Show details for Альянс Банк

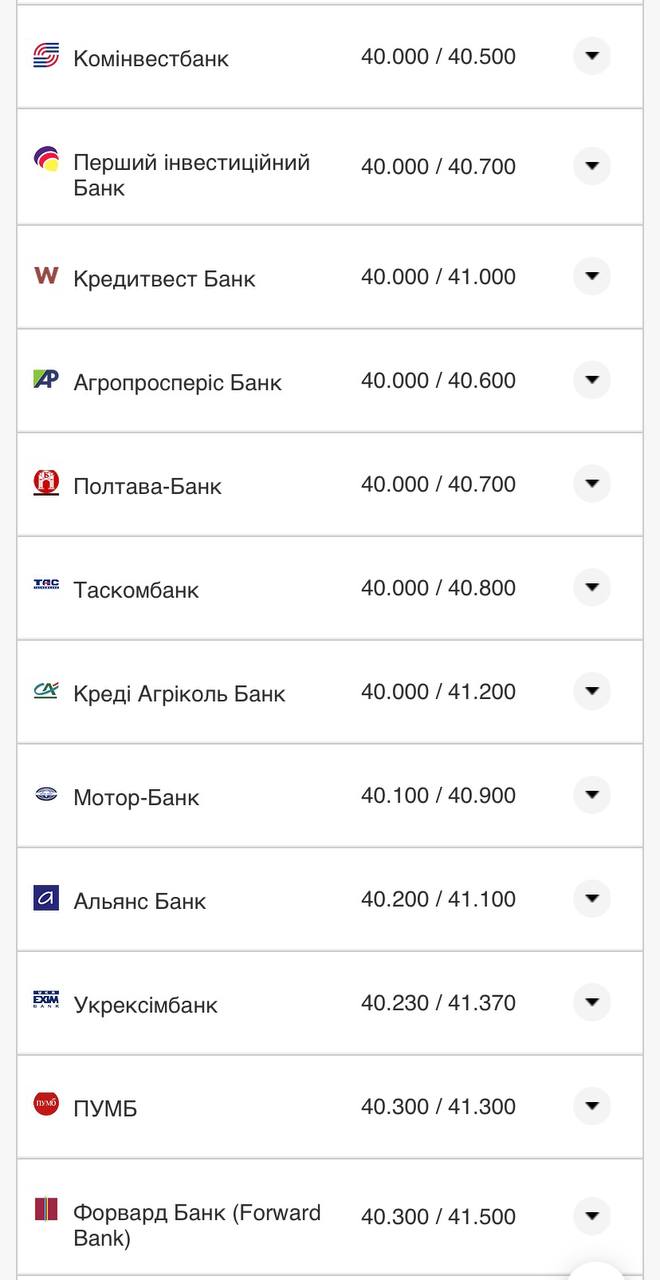[592, 899]
